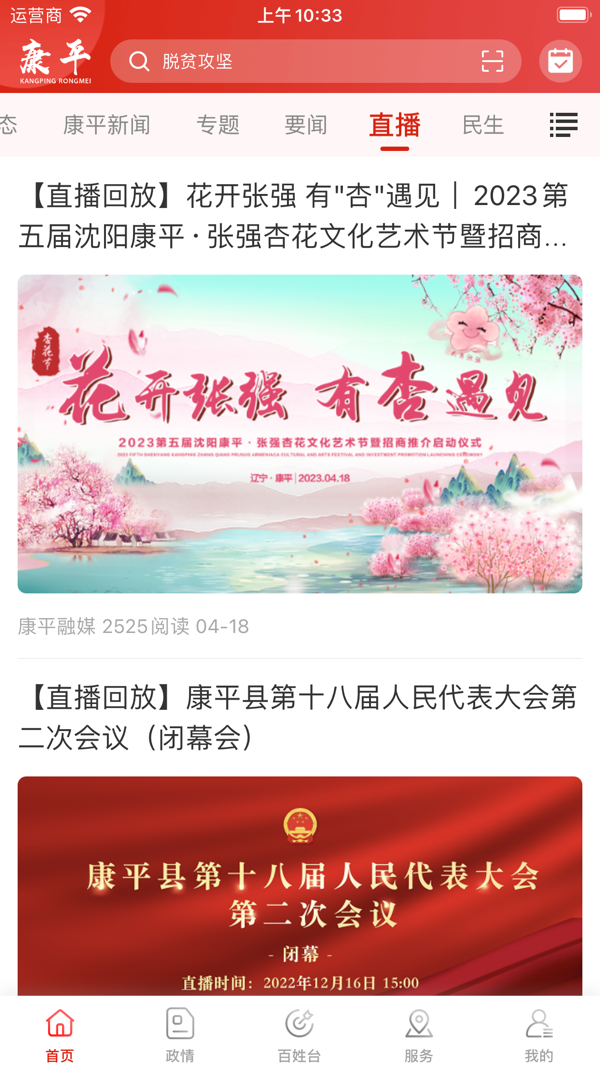Switch to the 康平新闻 tab
The image size is (600, 1067).
pos(106,125)
